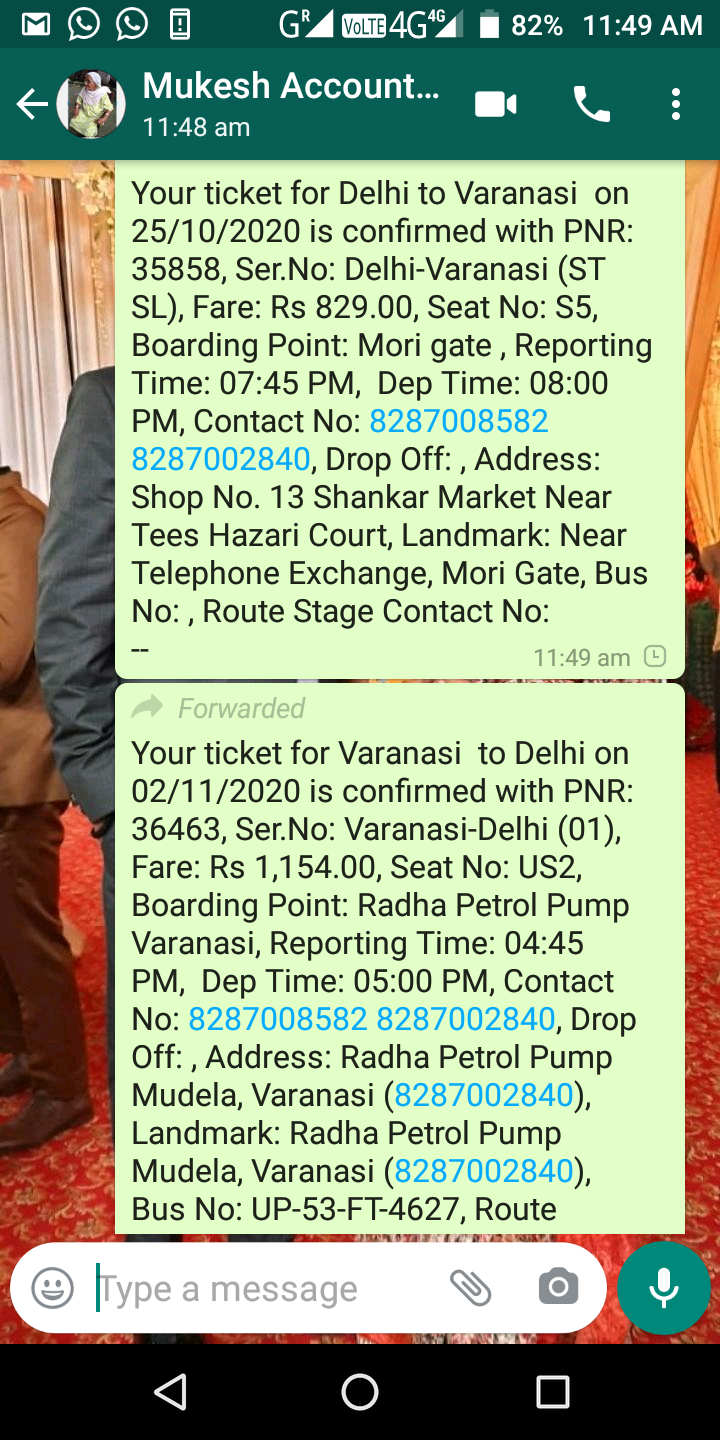
Task: Attach a file with the paperclip
Action: (470, 1288)
